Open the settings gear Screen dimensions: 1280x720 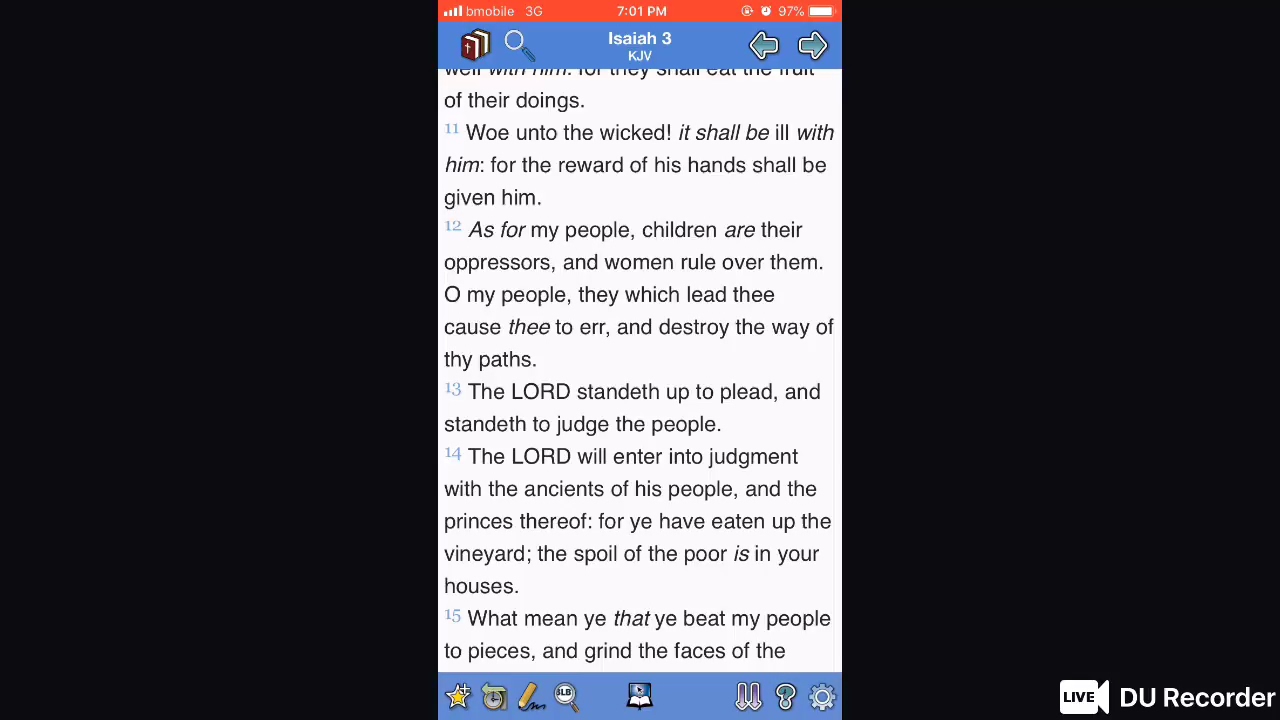tap(822, 696)
